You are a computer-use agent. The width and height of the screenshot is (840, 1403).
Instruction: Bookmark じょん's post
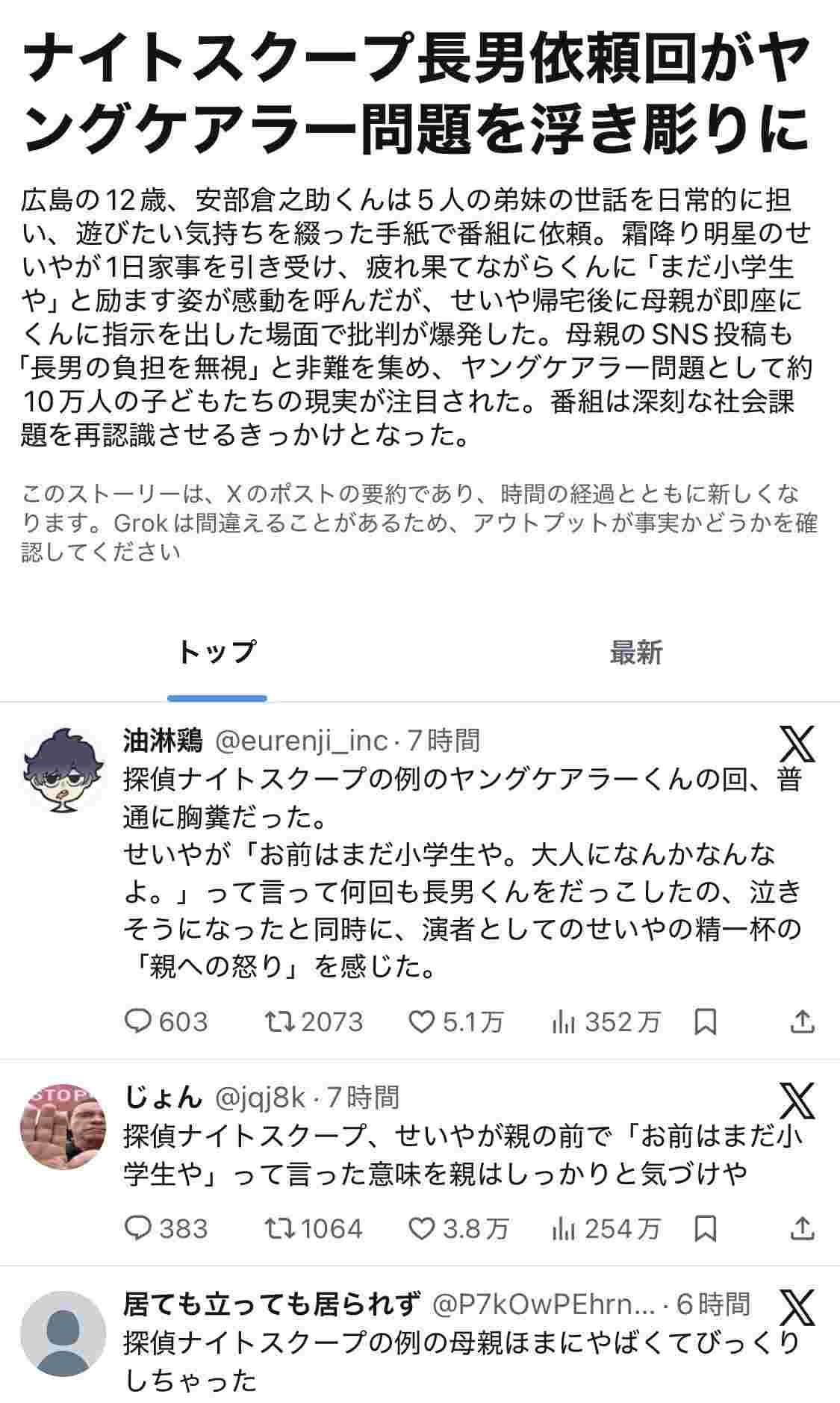coord(706,1228)
